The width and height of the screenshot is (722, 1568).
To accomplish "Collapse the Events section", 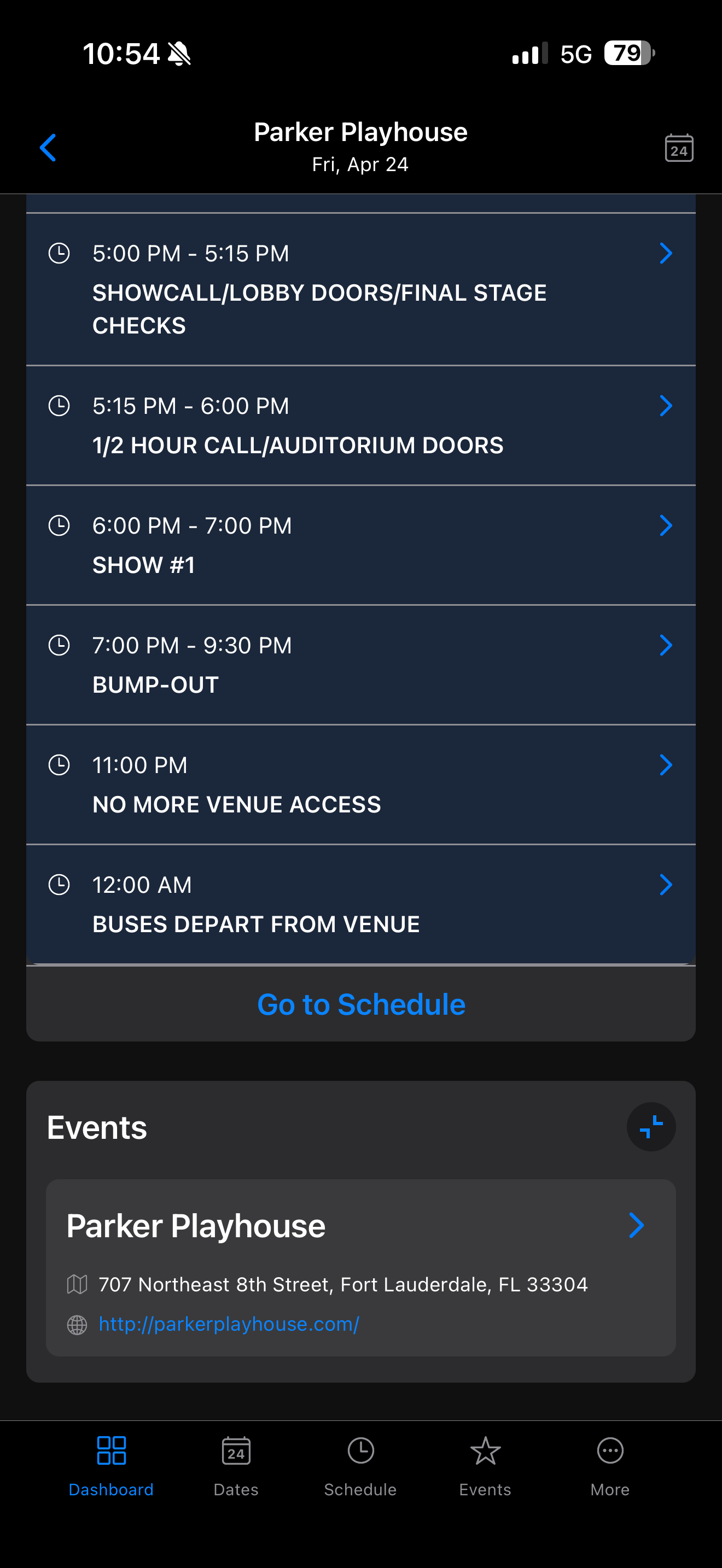I will coord(651,1127).
